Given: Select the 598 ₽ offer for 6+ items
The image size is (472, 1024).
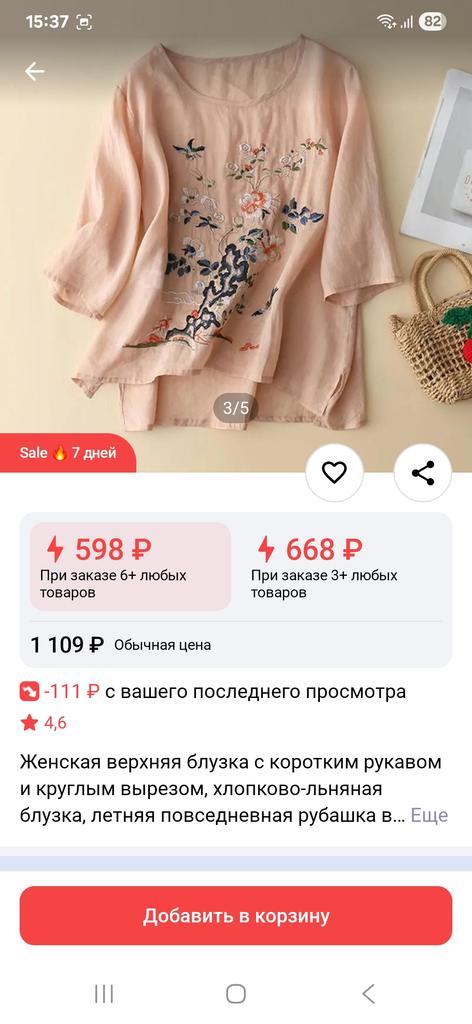Looking at the screenshot, I should tap(130, 566).
